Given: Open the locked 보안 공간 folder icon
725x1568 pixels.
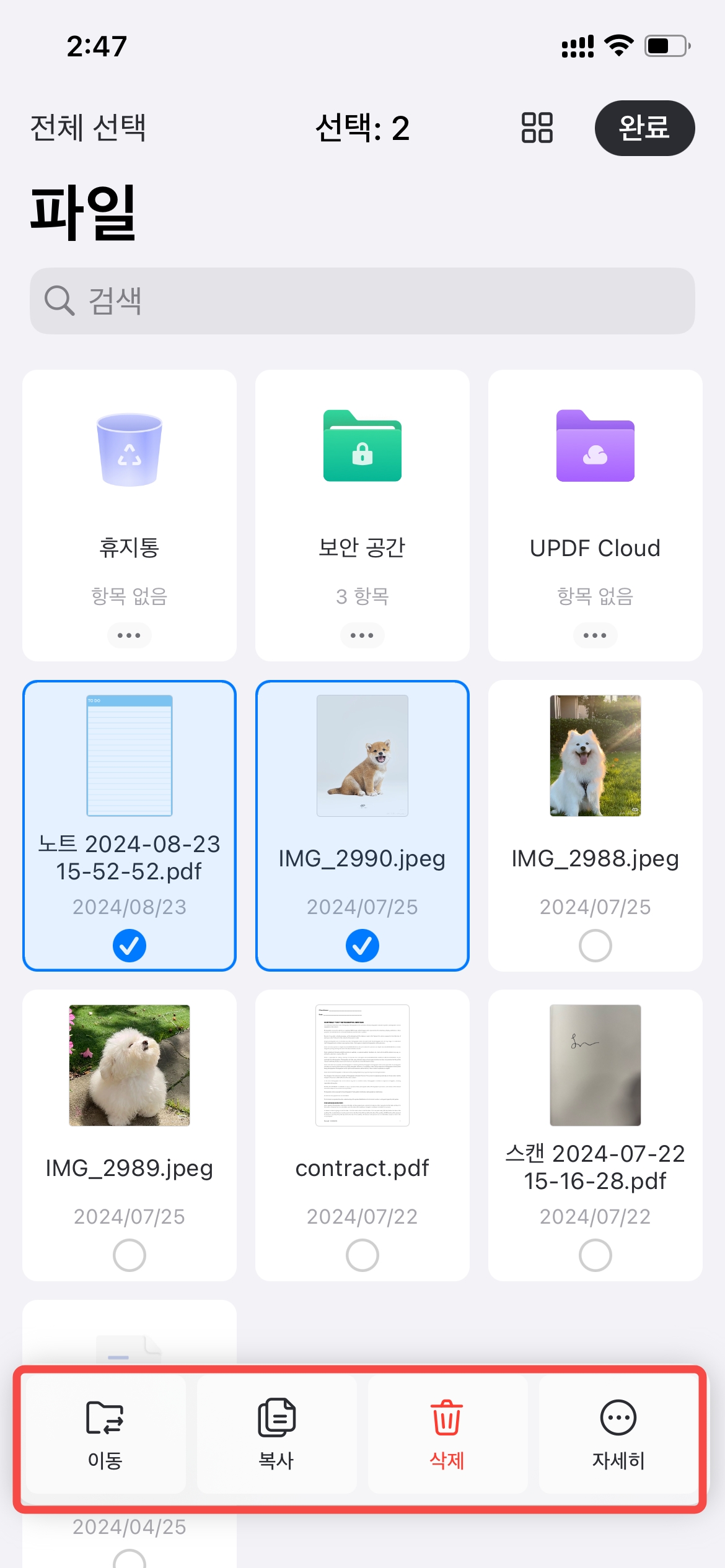Looking at the screenshot, I should (362, 447).
